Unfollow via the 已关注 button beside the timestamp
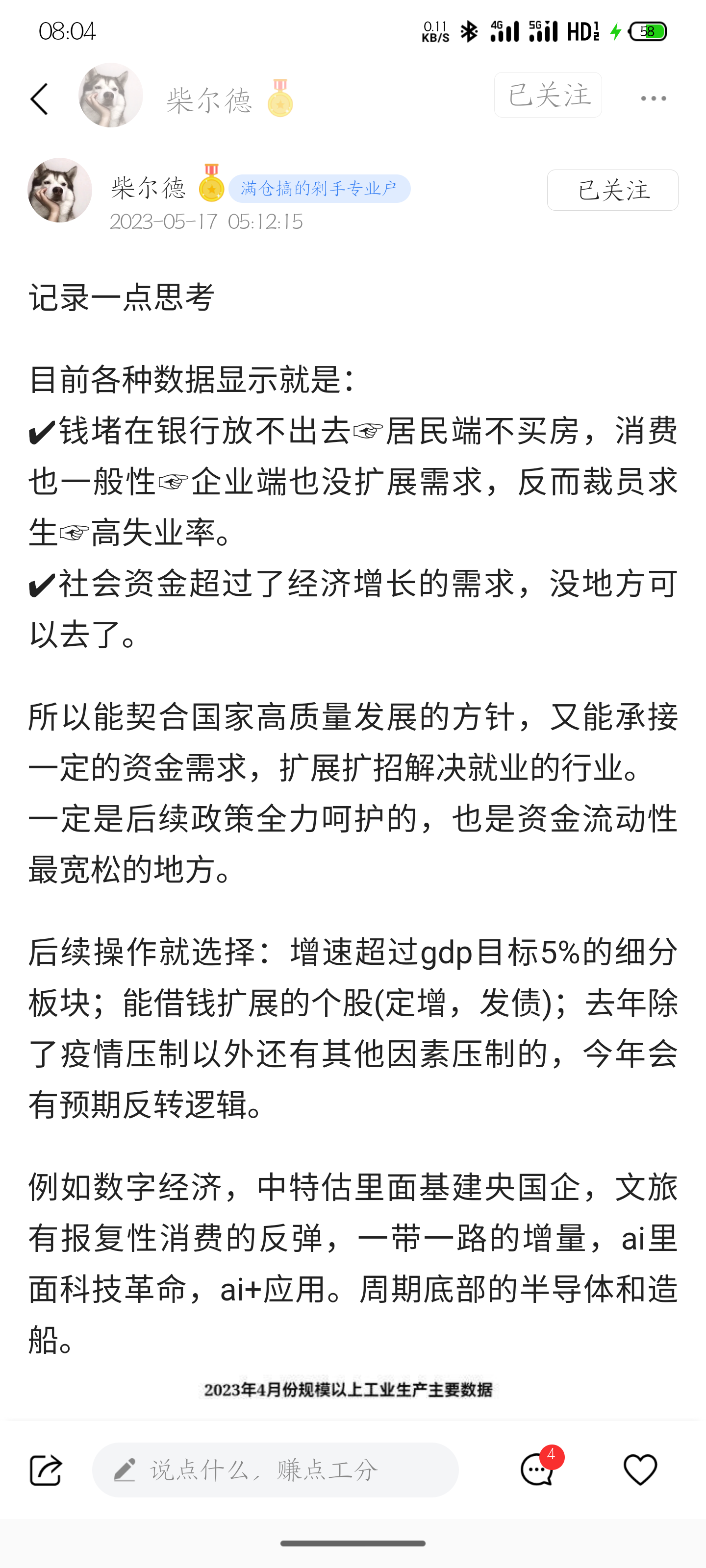This screenshot has height=1568, width=706. [612, 190]
